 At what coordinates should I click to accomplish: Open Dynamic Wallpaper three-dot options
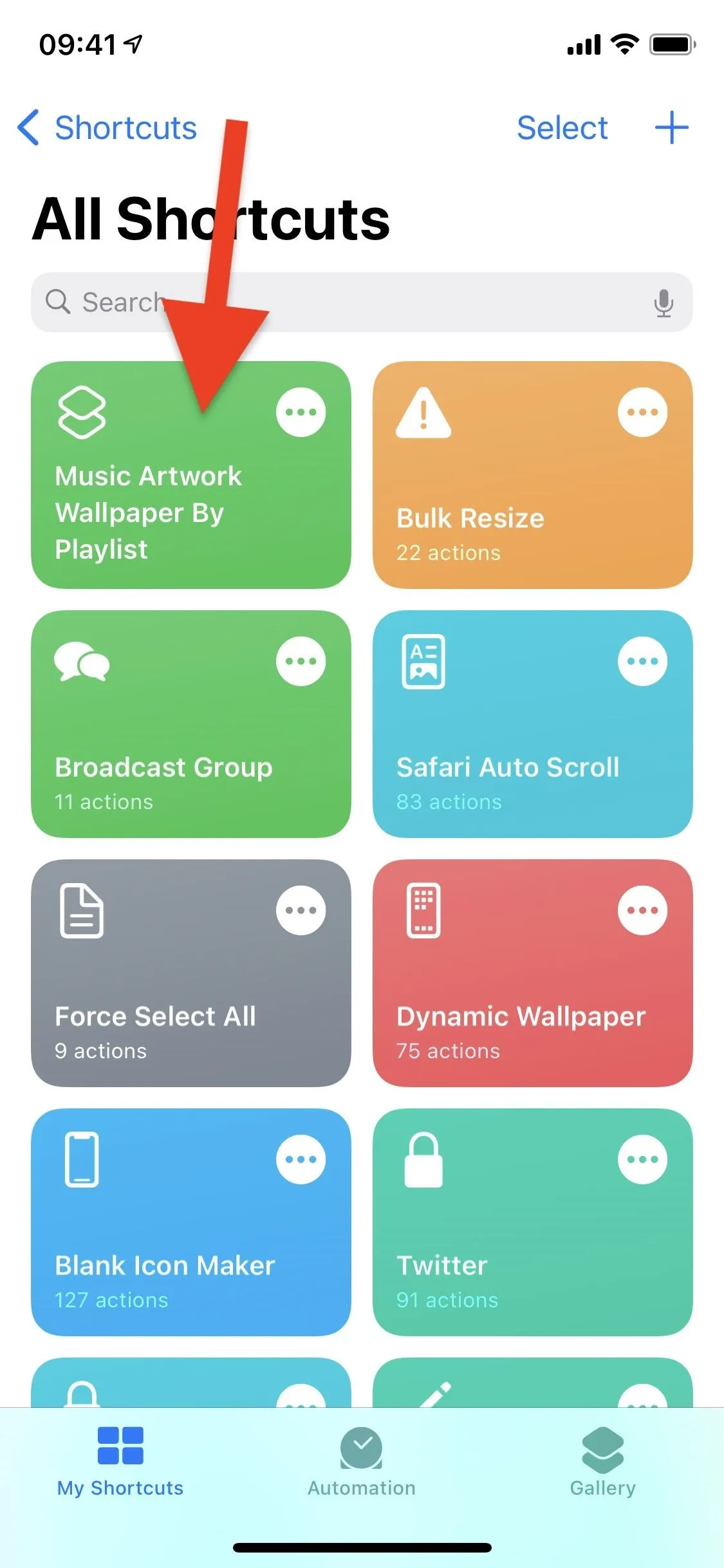[x=642, y=910]
